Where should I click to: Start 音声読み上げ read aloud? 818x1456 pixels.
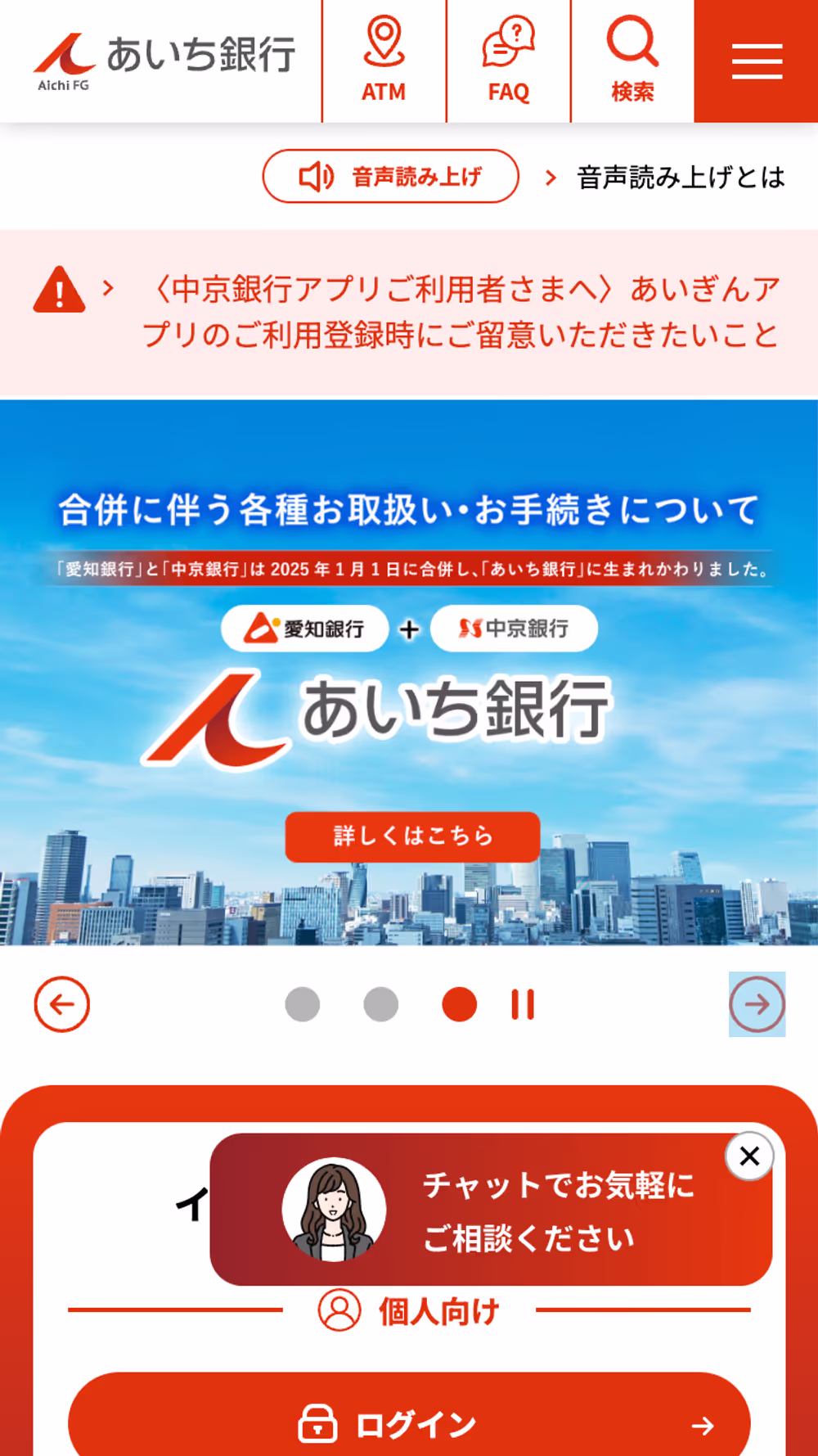pos(390,176)
